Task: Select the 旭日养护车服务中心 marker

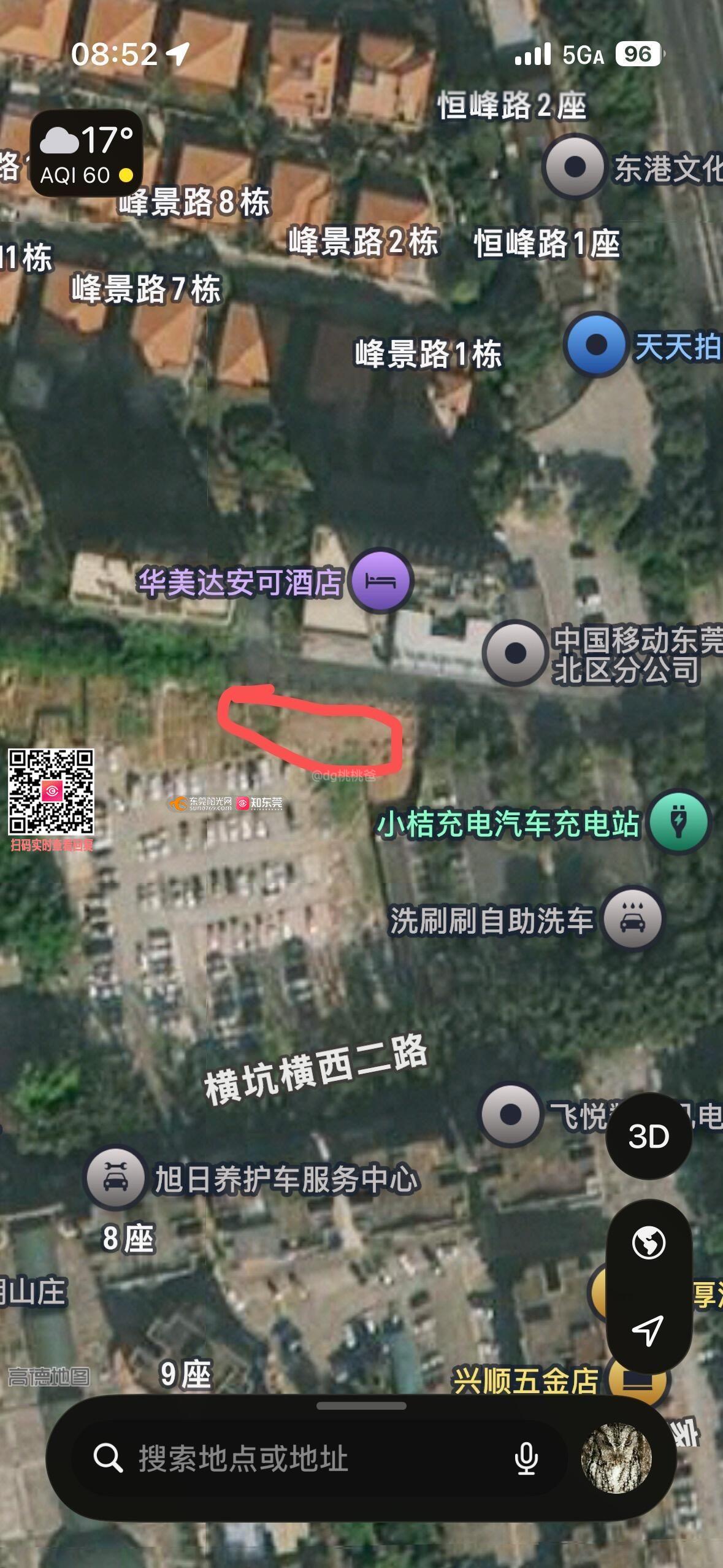Action: [x=115, y=1178]
